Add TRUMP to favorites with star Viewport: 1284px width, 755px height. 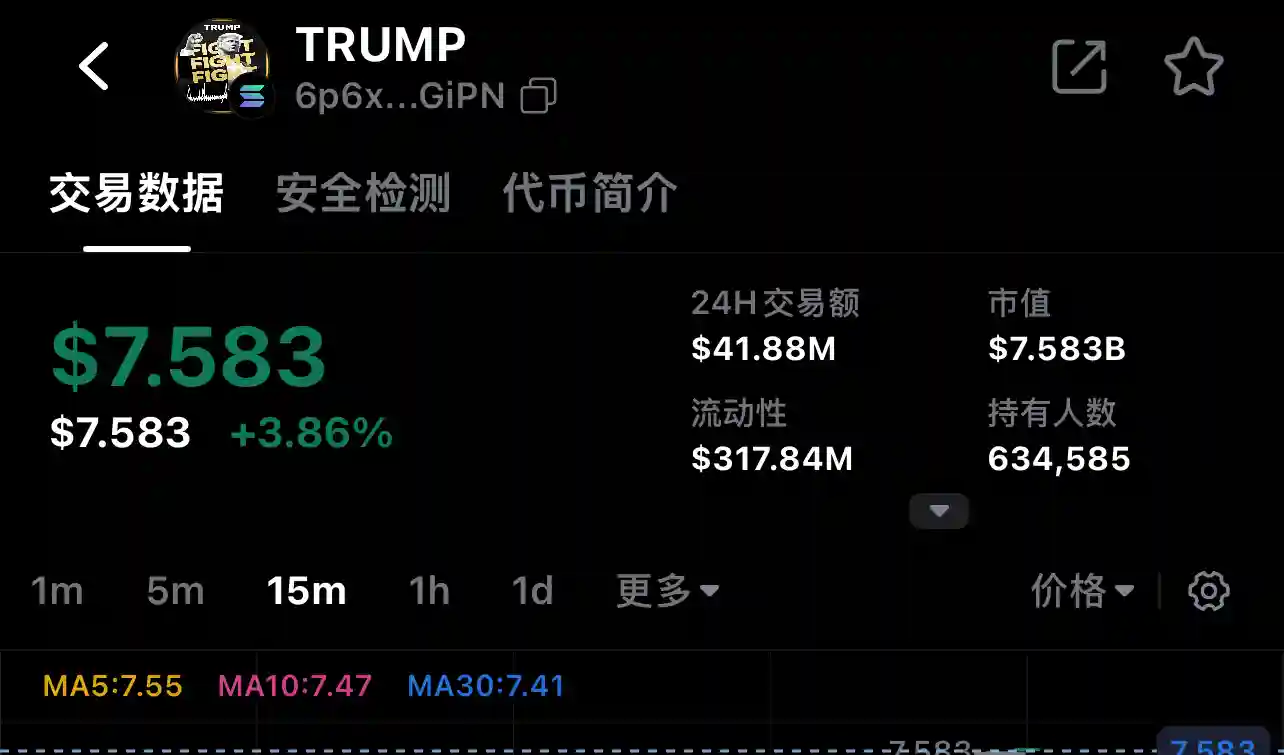pos(1193,67)
